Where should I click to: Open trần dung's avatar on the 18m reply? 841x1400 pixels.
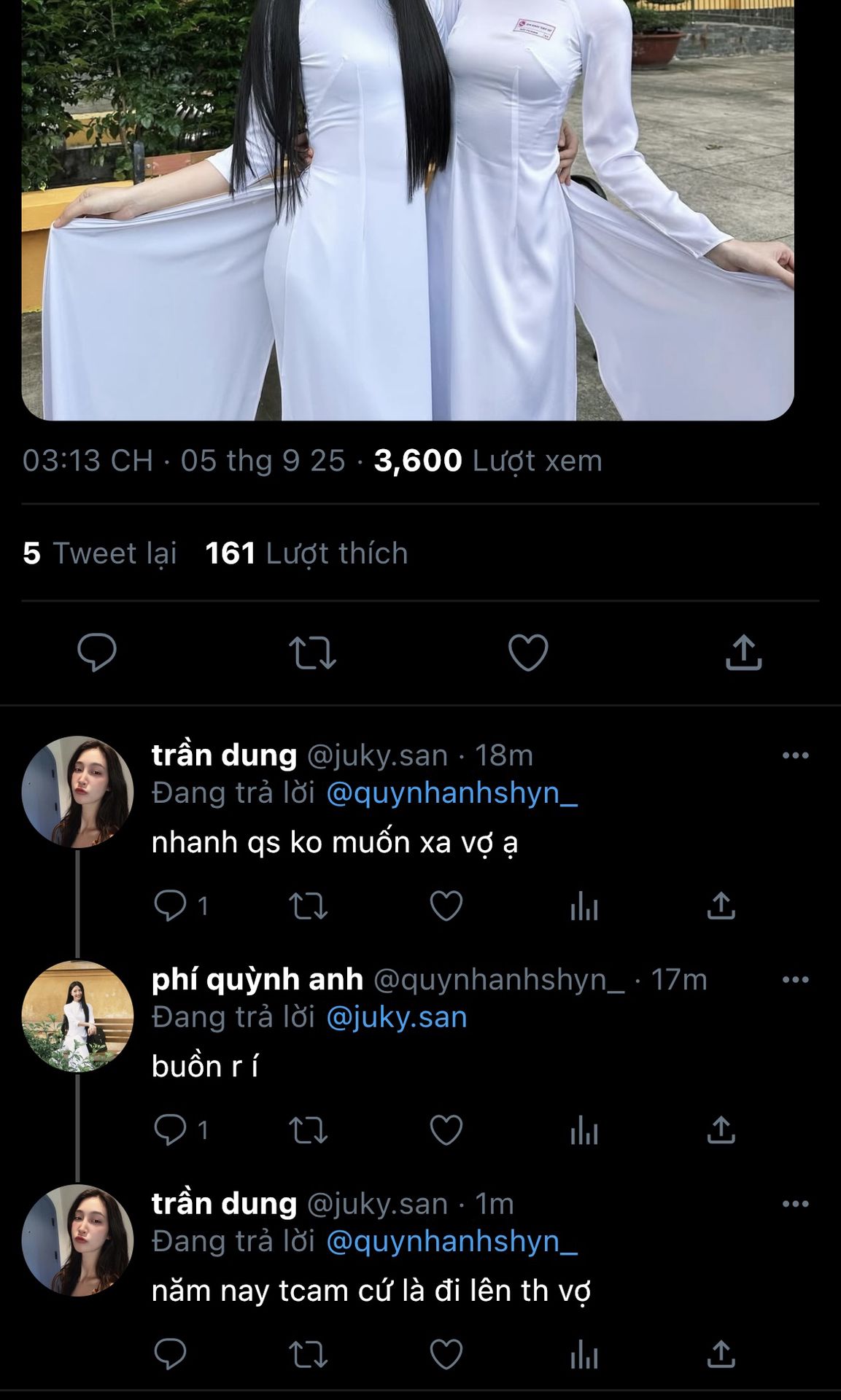pyautogui.click(x=77, y=792)
